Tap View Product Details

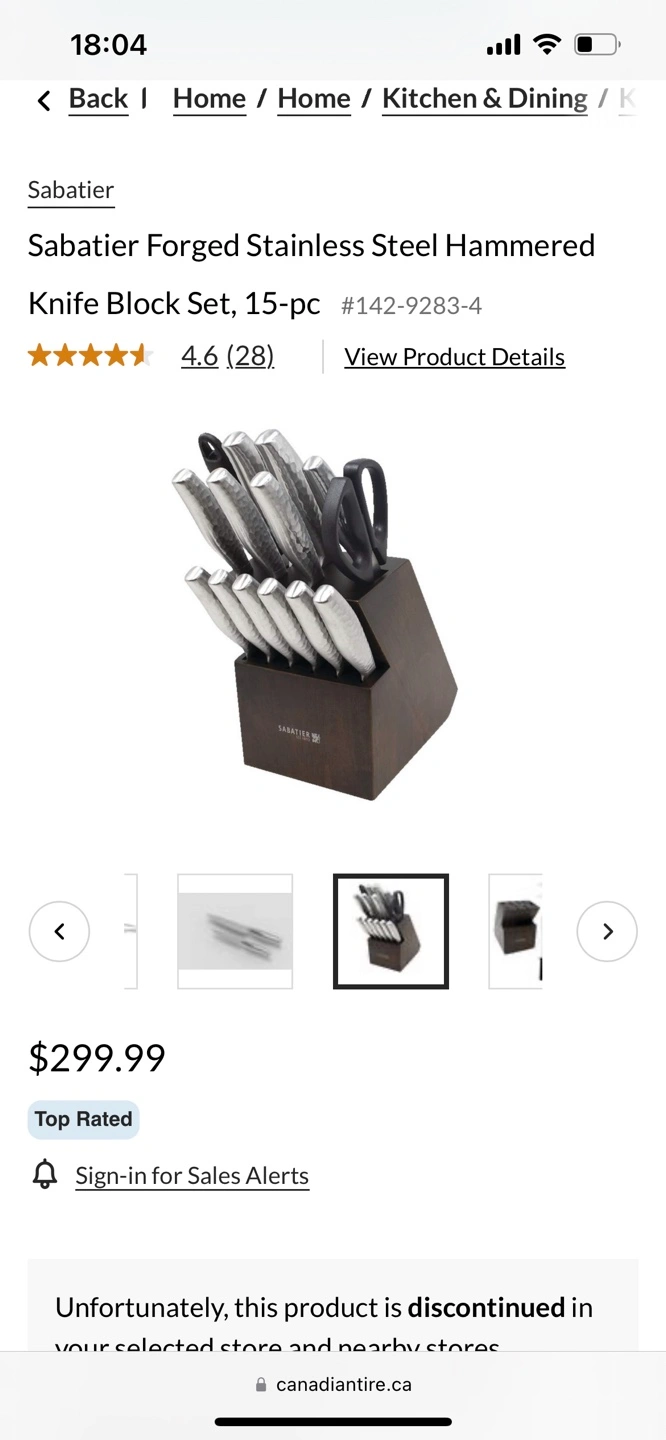click(455, 357)
